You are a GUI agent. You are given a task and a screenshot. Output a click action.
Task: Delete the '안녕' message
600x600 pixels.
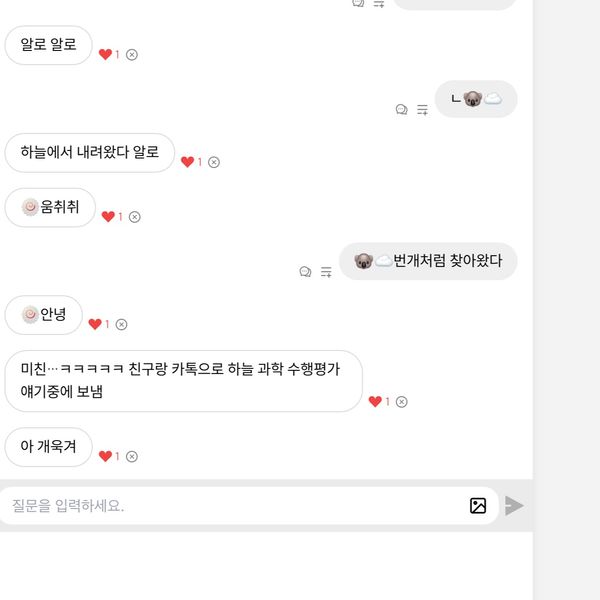click(122, 324)
